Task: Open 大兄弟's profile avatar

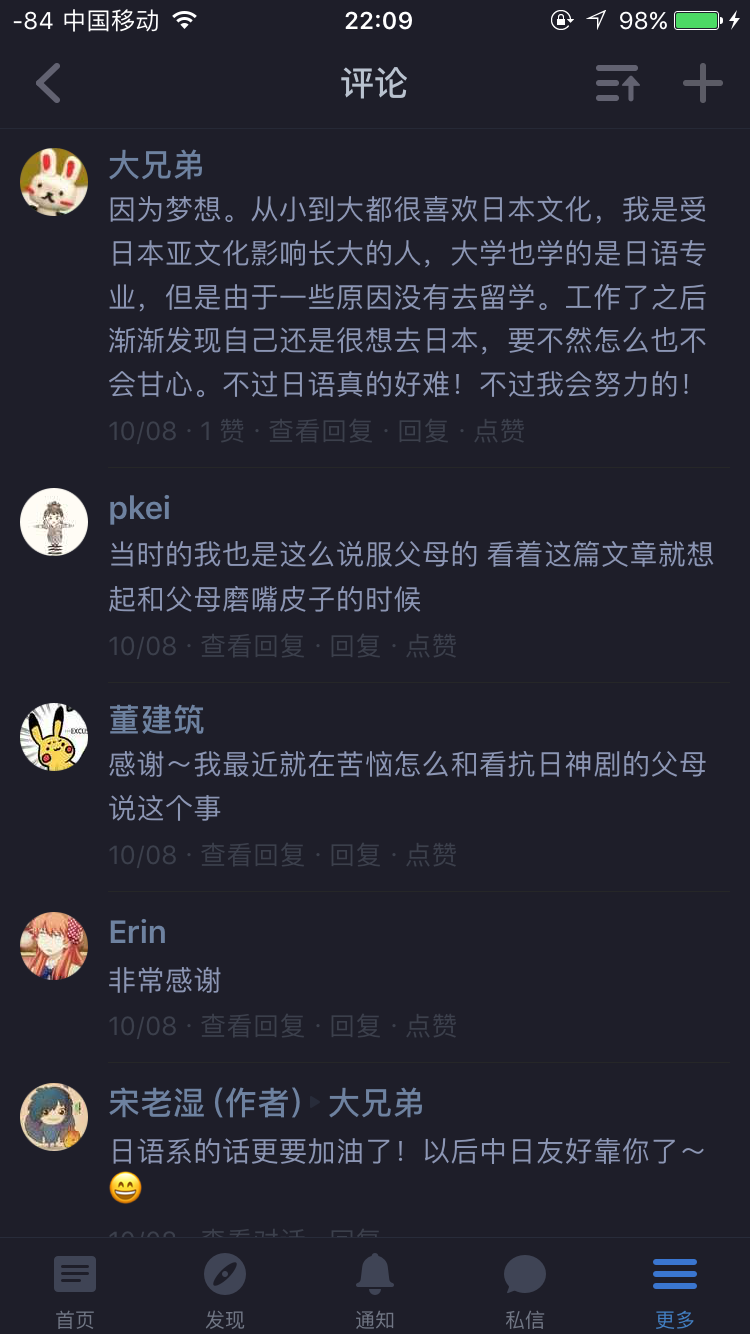Action: coord(54,182)
